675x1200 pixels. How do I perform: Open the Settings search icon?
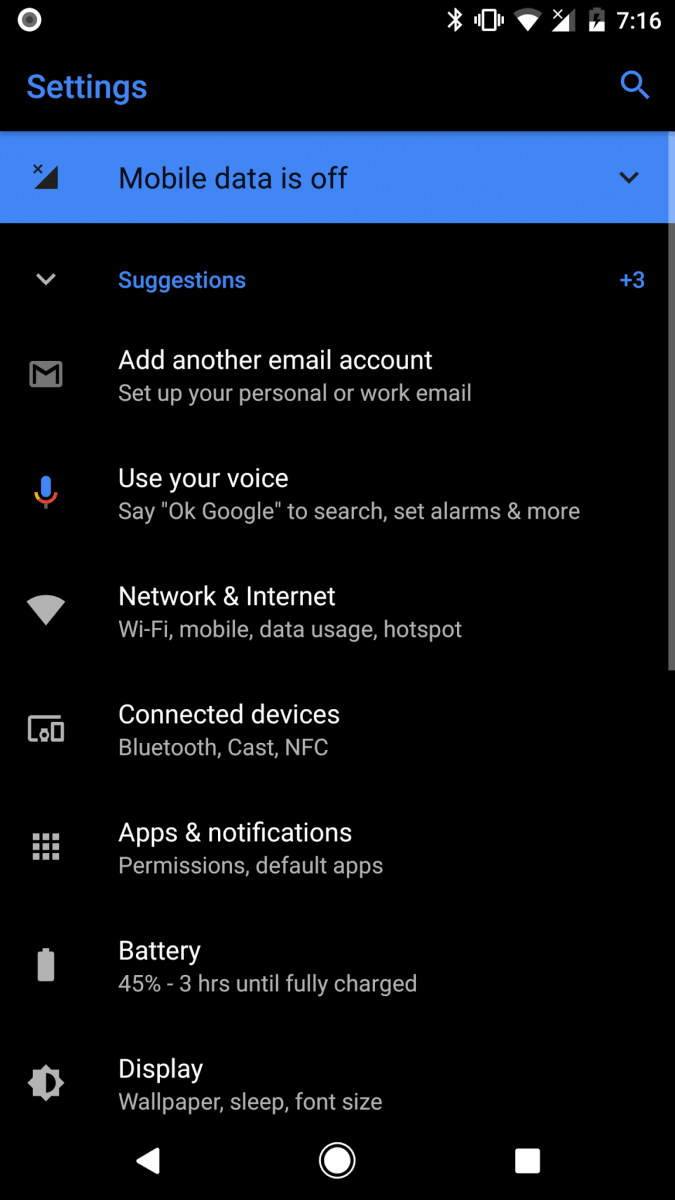click(x=635, y=85)
